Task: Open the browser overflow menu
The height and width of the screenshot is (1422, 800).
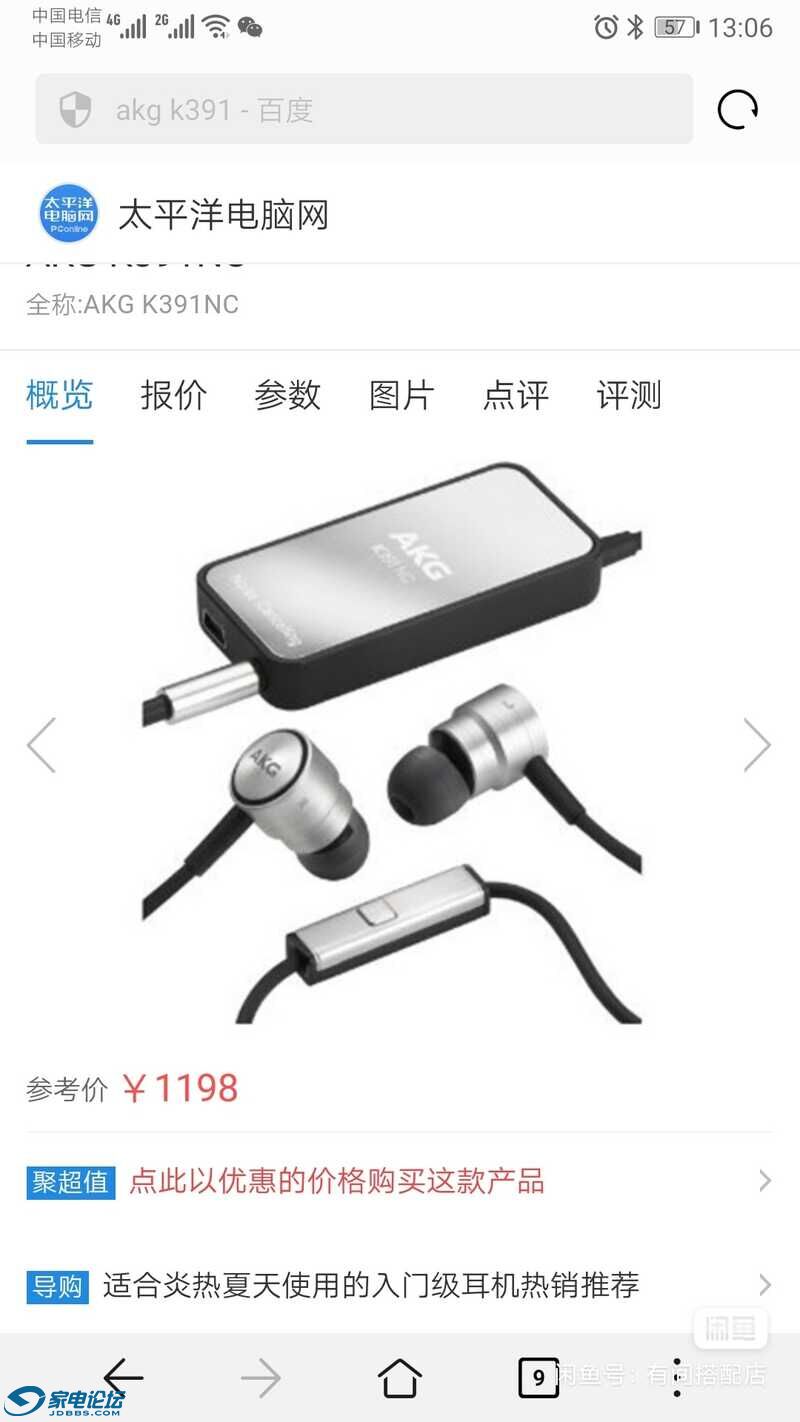Action: click(x=677, y=1377)
